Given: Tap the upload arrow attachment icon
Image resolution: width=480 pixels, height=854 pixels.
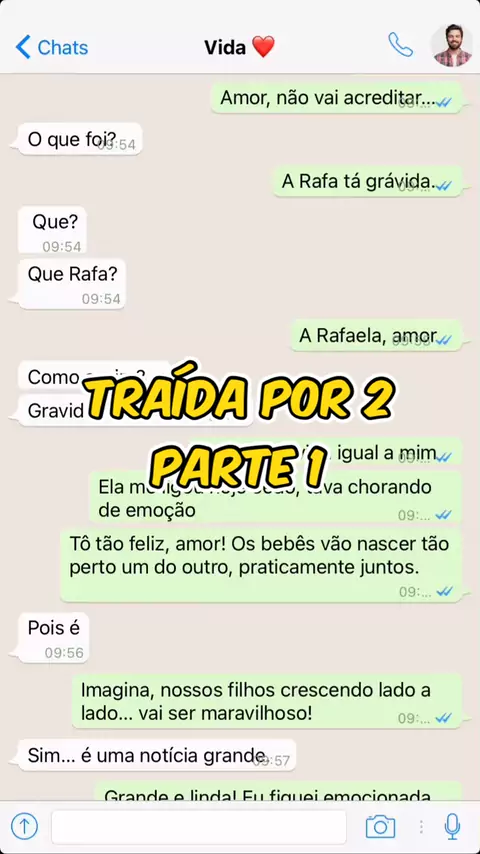Looking at the screenshot, I should [25, 827].
